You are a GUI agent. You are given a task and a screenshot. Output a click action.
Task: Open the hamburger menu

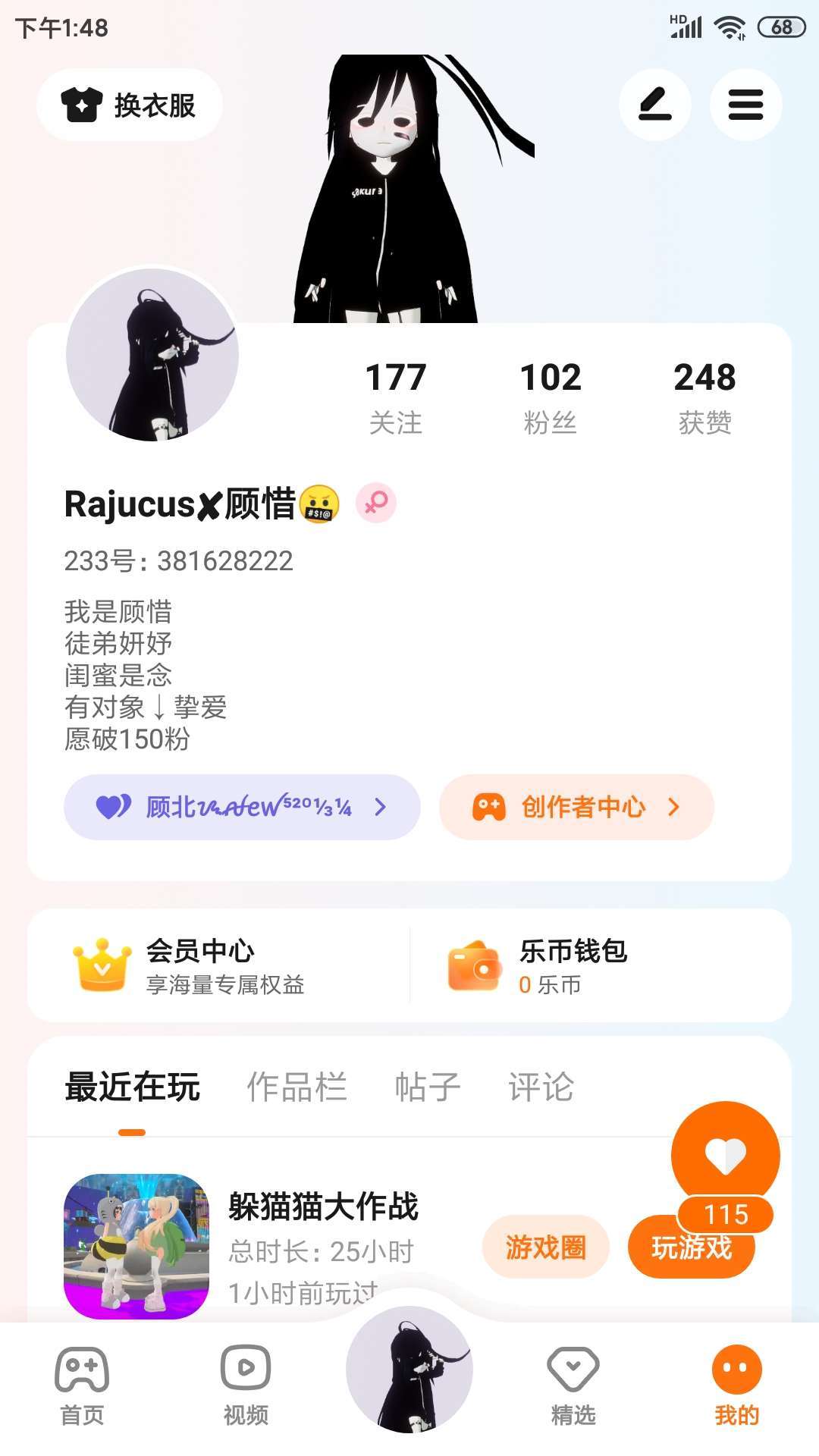pyautogui.click(x=745, y=105)
